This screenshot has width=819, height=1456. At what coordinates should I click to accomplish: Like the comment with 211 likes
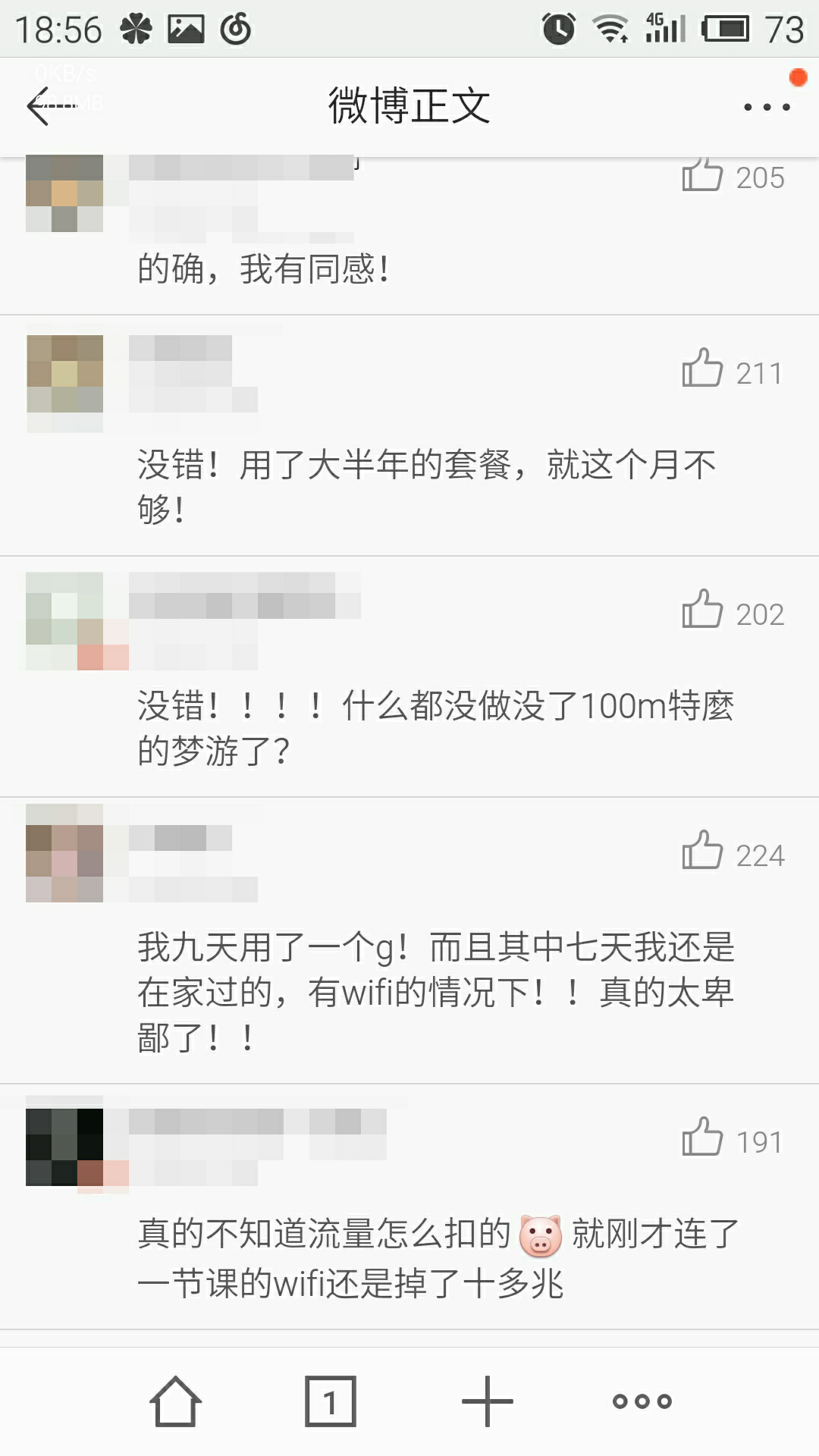(701, 370)
